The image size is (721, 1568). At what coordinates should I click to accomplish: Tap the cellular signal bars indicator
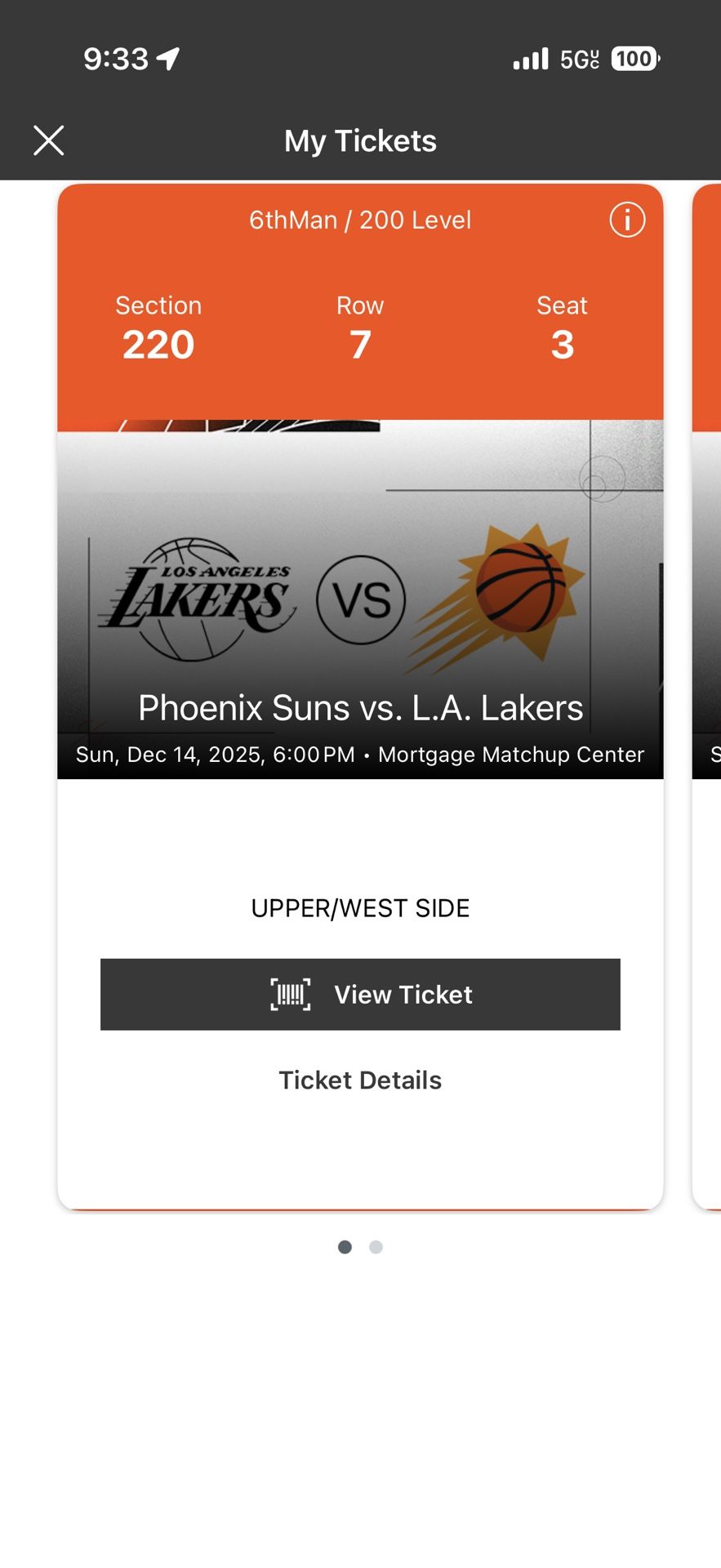pyautogui.click(x=531, y=58)
